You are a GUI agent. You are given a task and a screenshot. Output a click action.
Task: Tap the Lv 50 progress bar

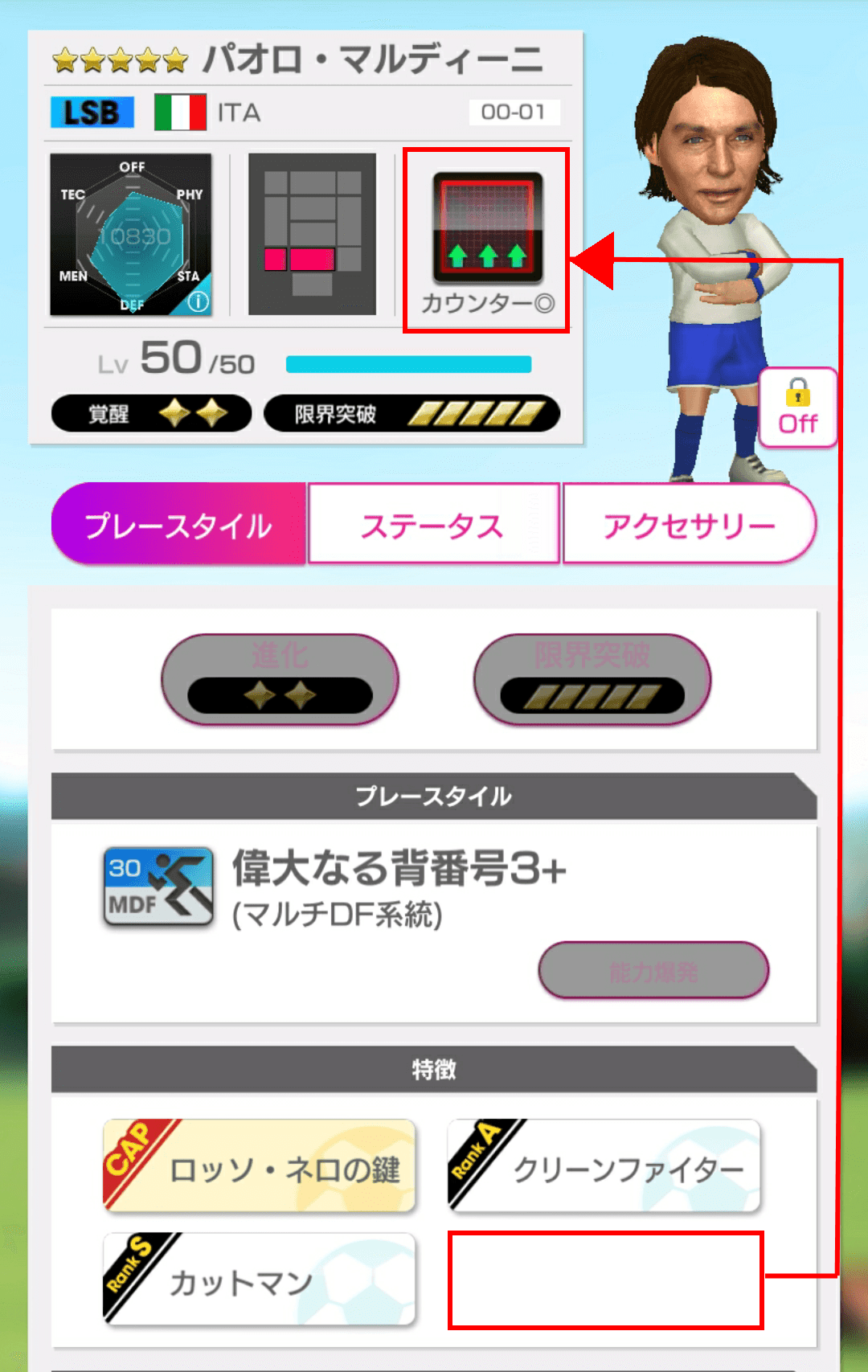pyautogui.click(x=408, y=363)
